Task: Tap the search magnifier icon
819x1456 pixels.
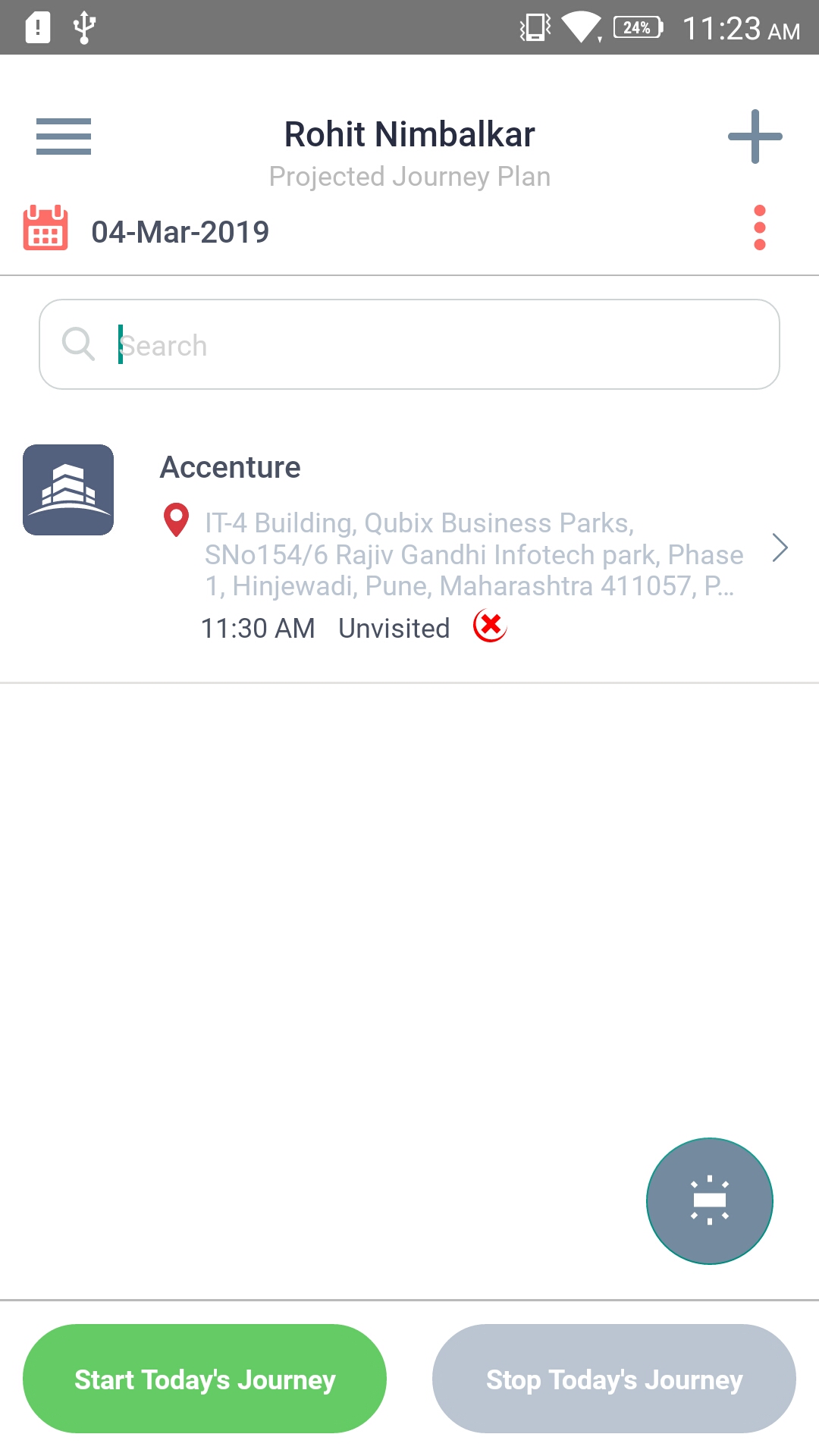Action: click(79, 344)
